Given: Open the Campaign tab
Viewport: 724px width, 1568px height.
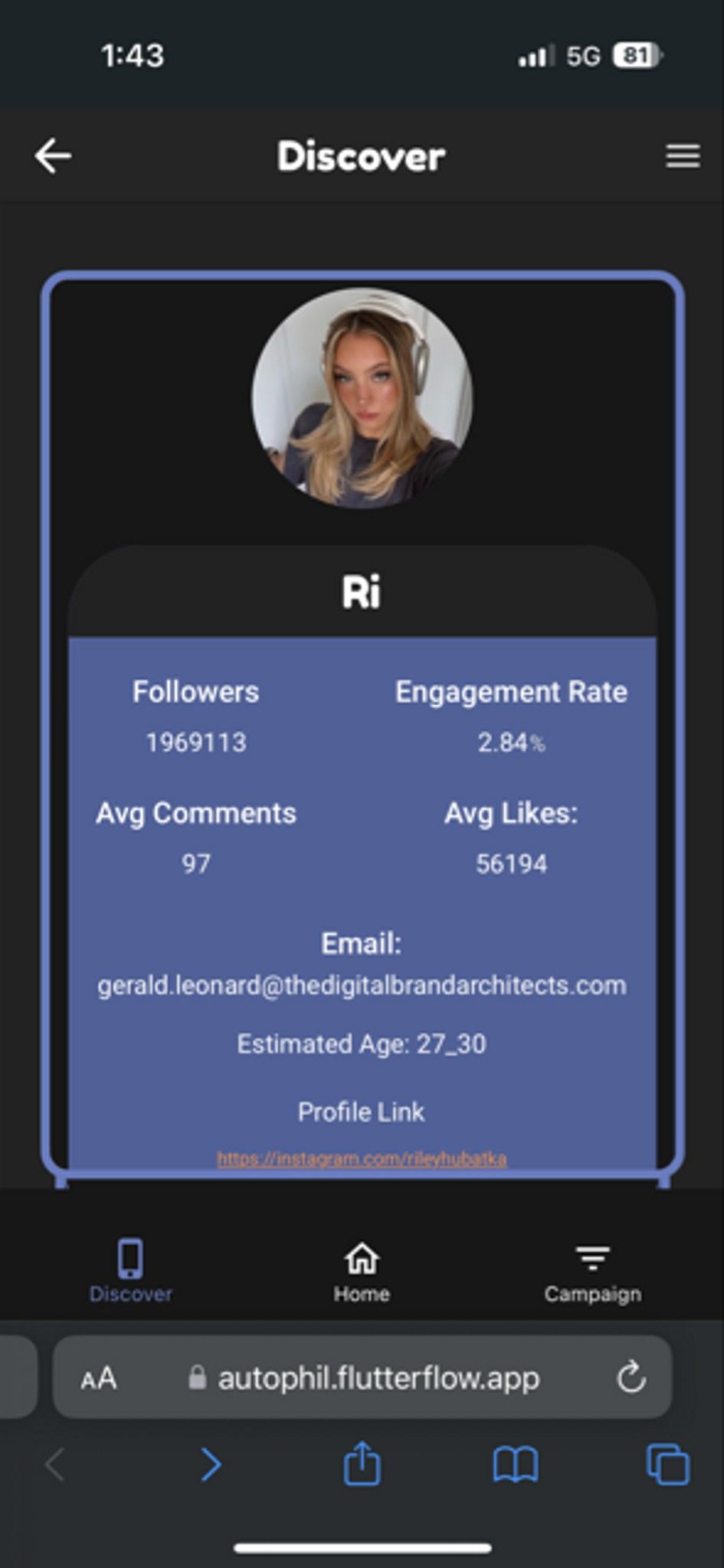Looking at the screenshot, I should pyautogui.click(x=592, y=1272).
